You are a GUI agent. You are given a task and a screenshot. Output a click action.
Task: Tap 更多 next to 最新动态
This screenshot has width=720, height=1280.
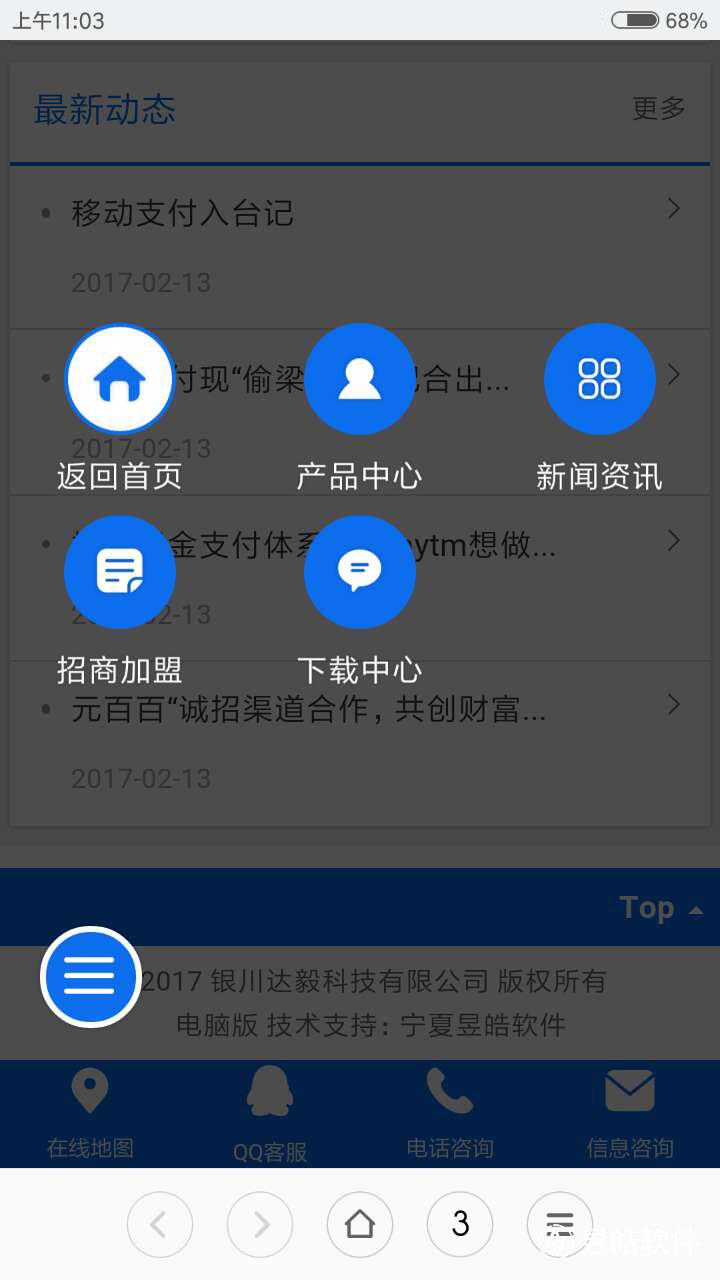click(658, 108)
